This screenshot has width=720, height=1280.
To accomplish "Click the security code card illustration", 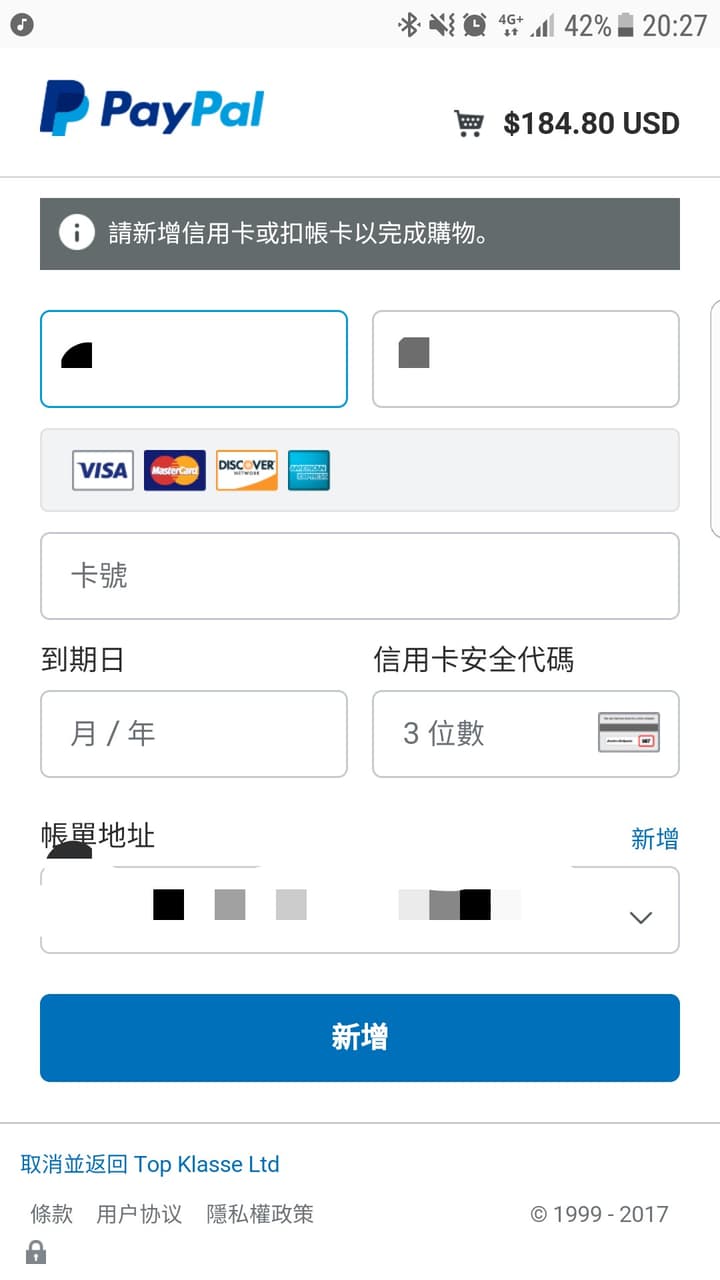I will pyautogui.click(x=628, y=733).
